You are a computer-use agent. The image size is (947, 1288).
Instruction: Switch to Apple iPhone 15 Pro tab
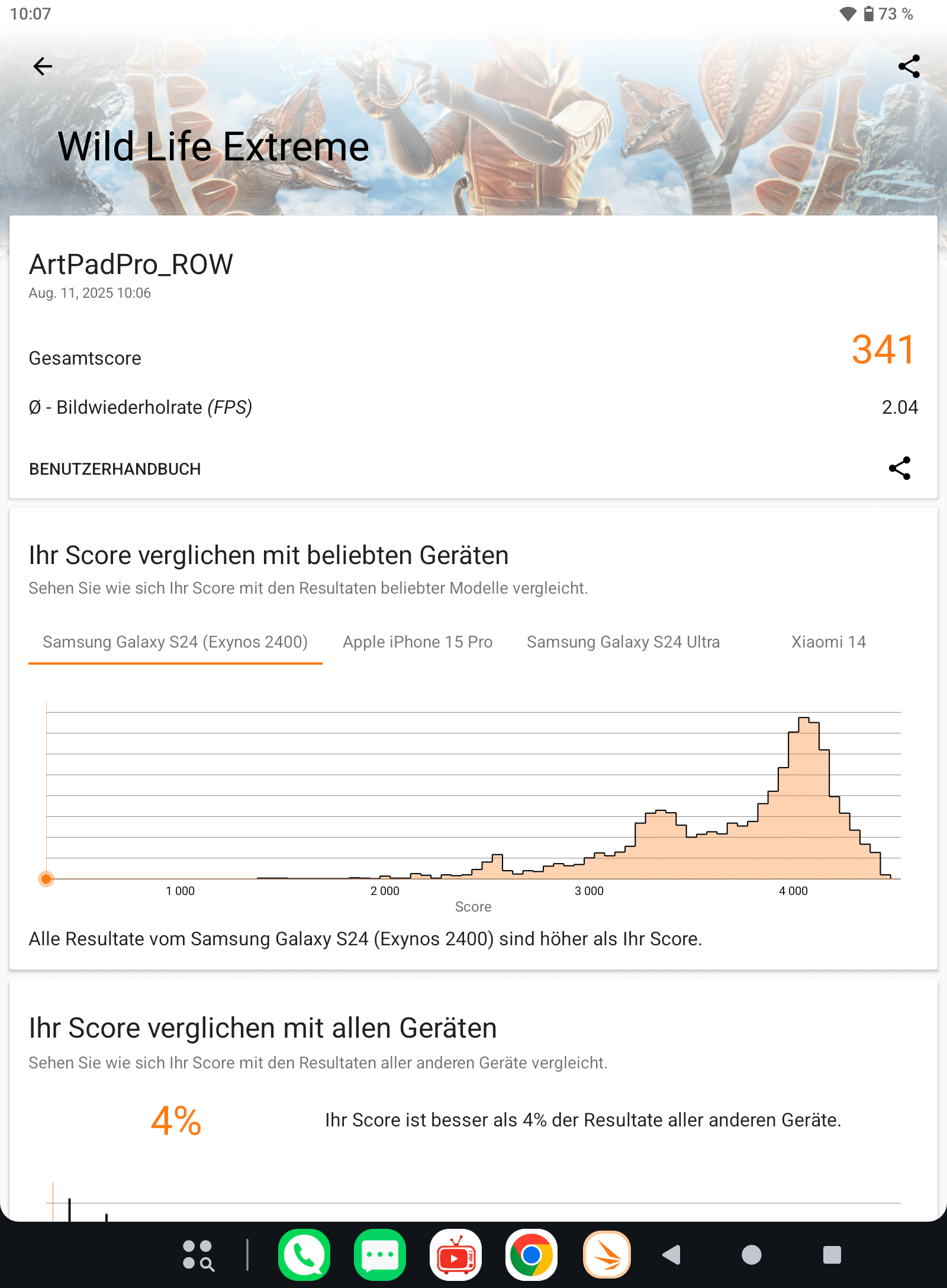(417, 642)
